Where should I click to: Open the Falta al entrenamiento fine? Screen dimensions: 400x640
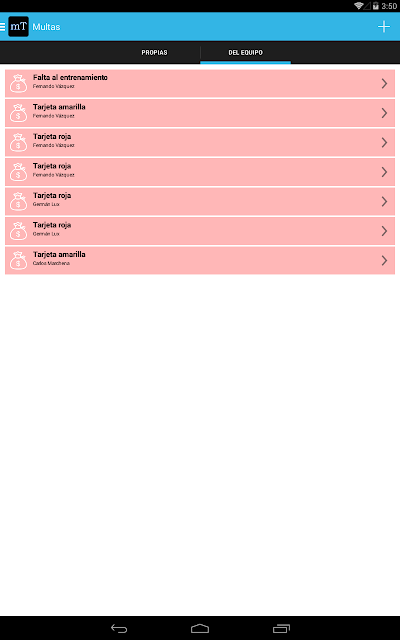click(x=200, y=84)
